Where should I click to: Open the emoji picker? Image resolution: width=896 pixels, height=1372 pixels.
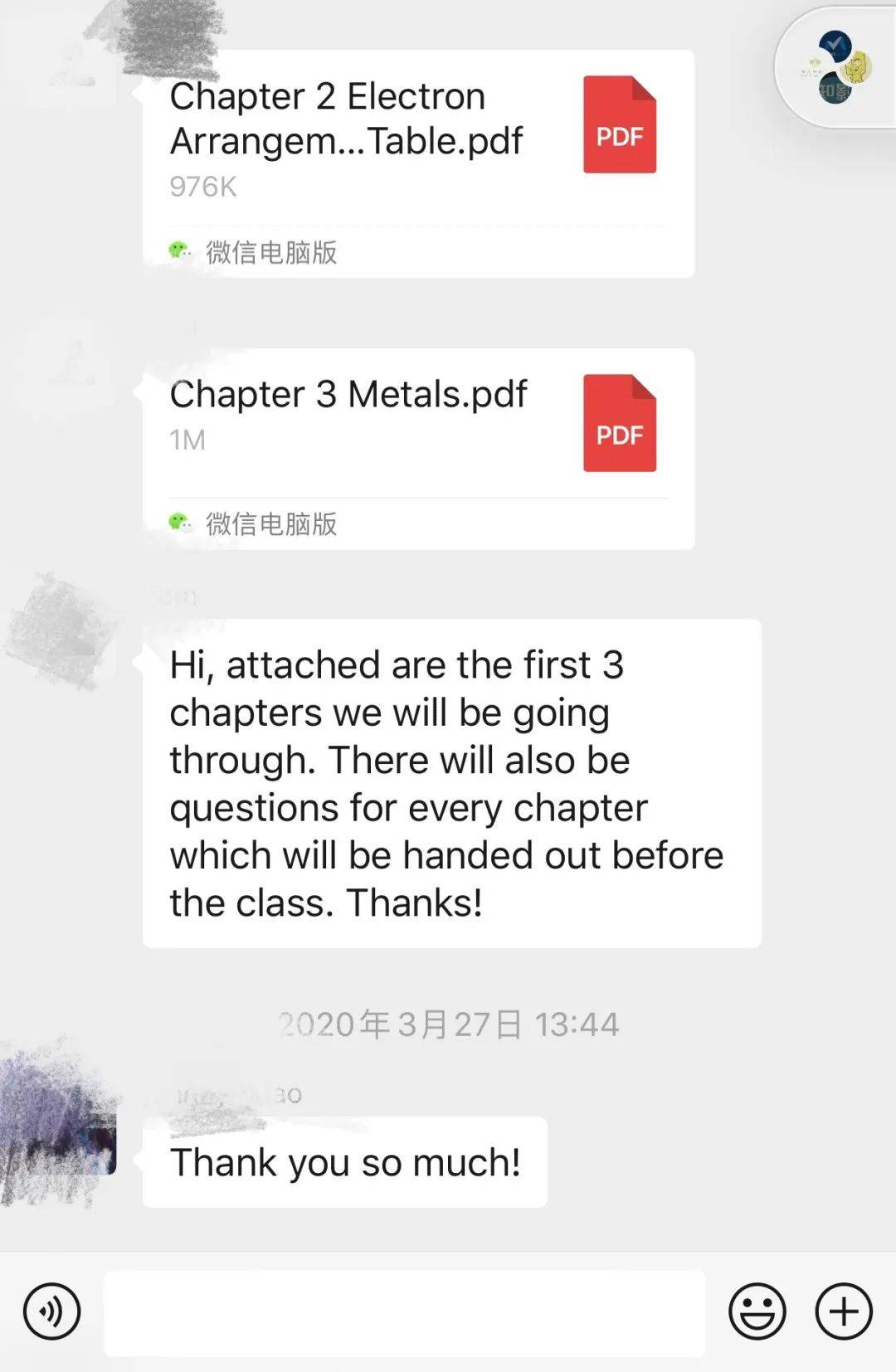coord(757,1312)
